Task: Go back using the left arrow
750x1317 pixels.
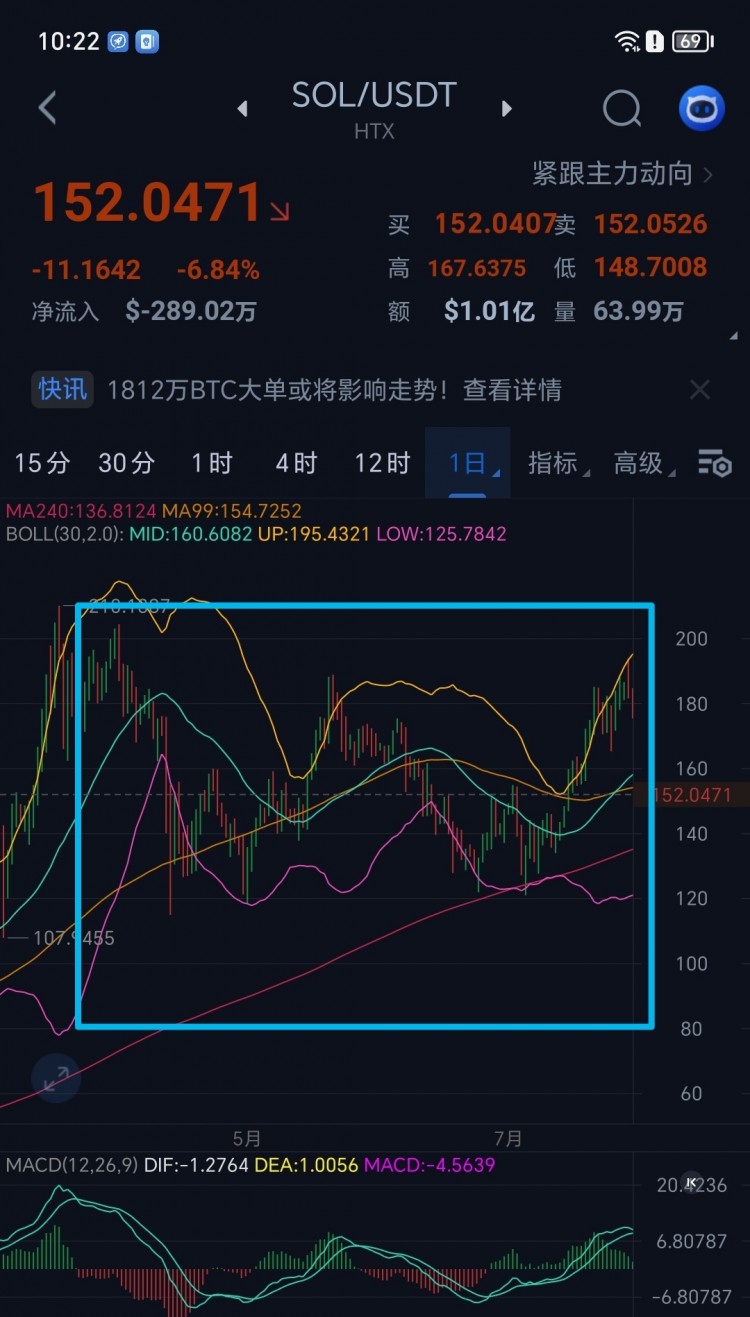Action: (47, 107)
